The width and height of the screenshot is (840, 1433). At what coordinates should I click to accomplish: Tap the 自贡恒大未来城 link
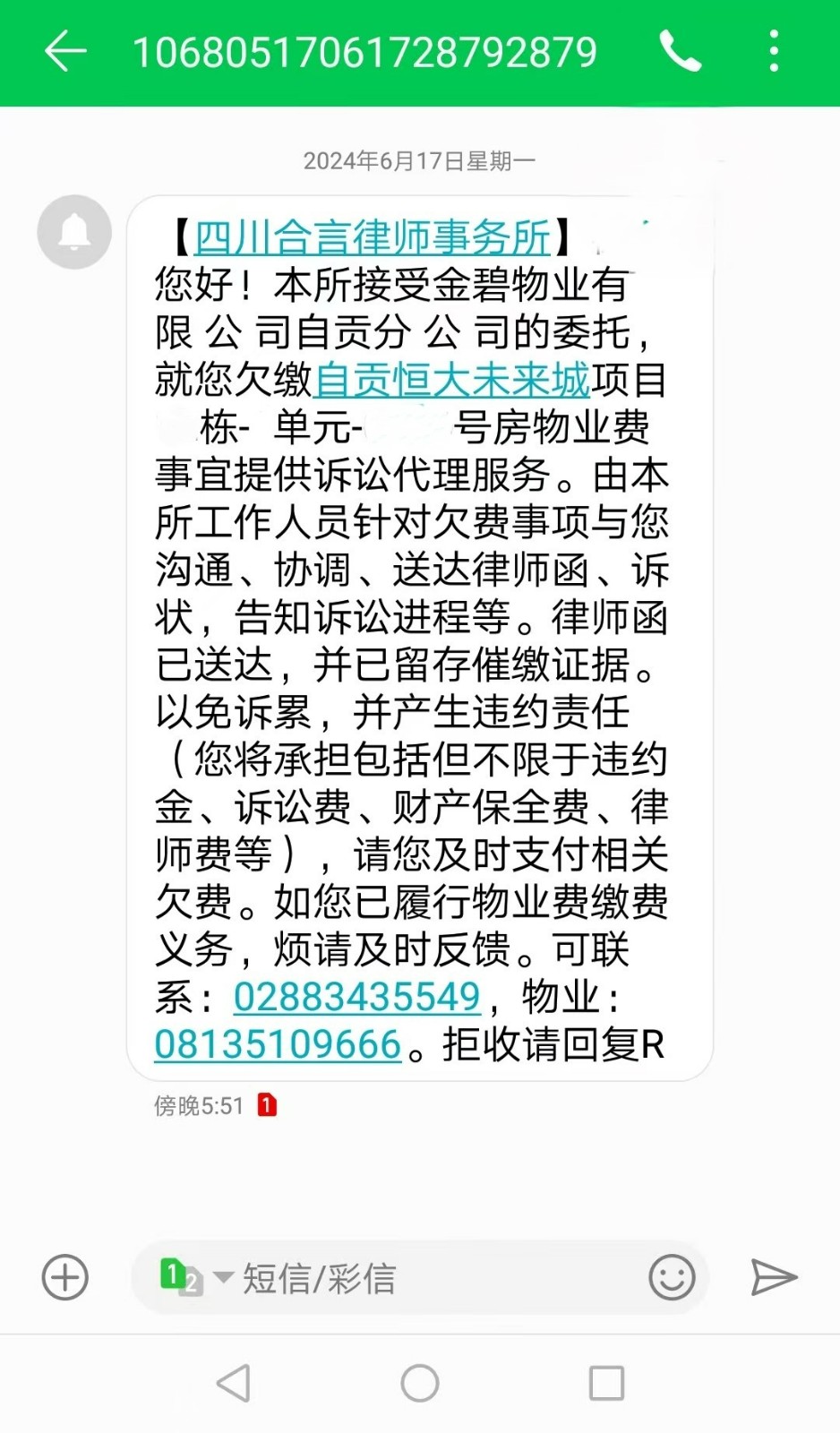click(452, 380)
